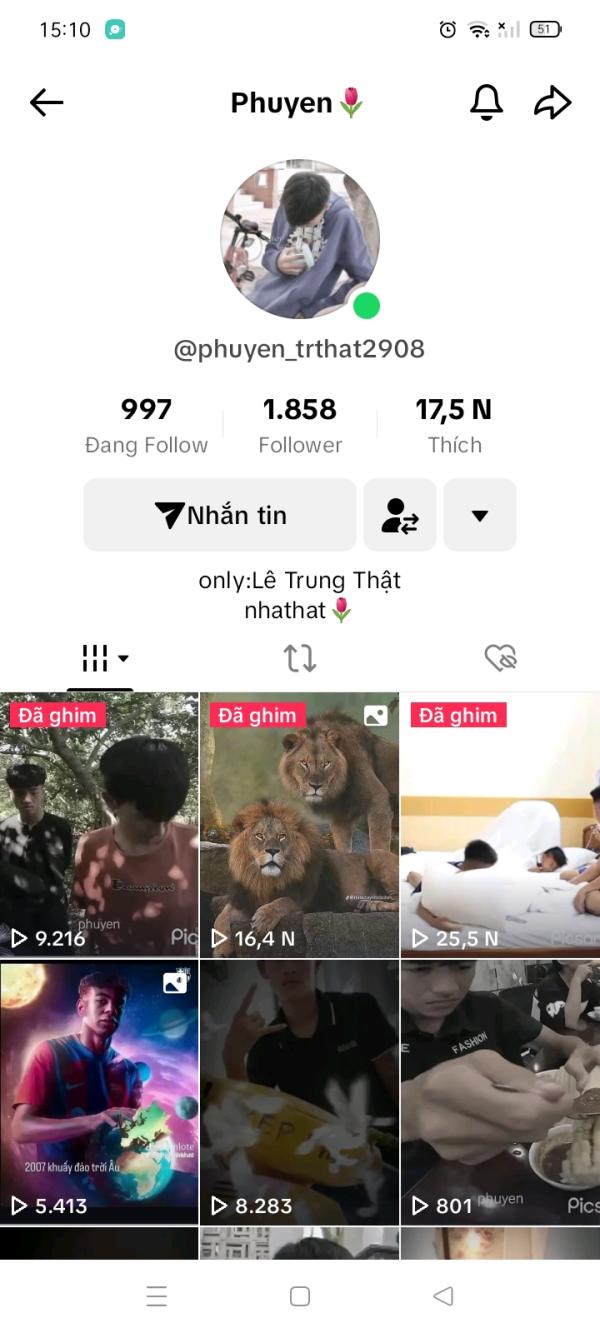Open the lion photo post with 16,4 N views

299,825
